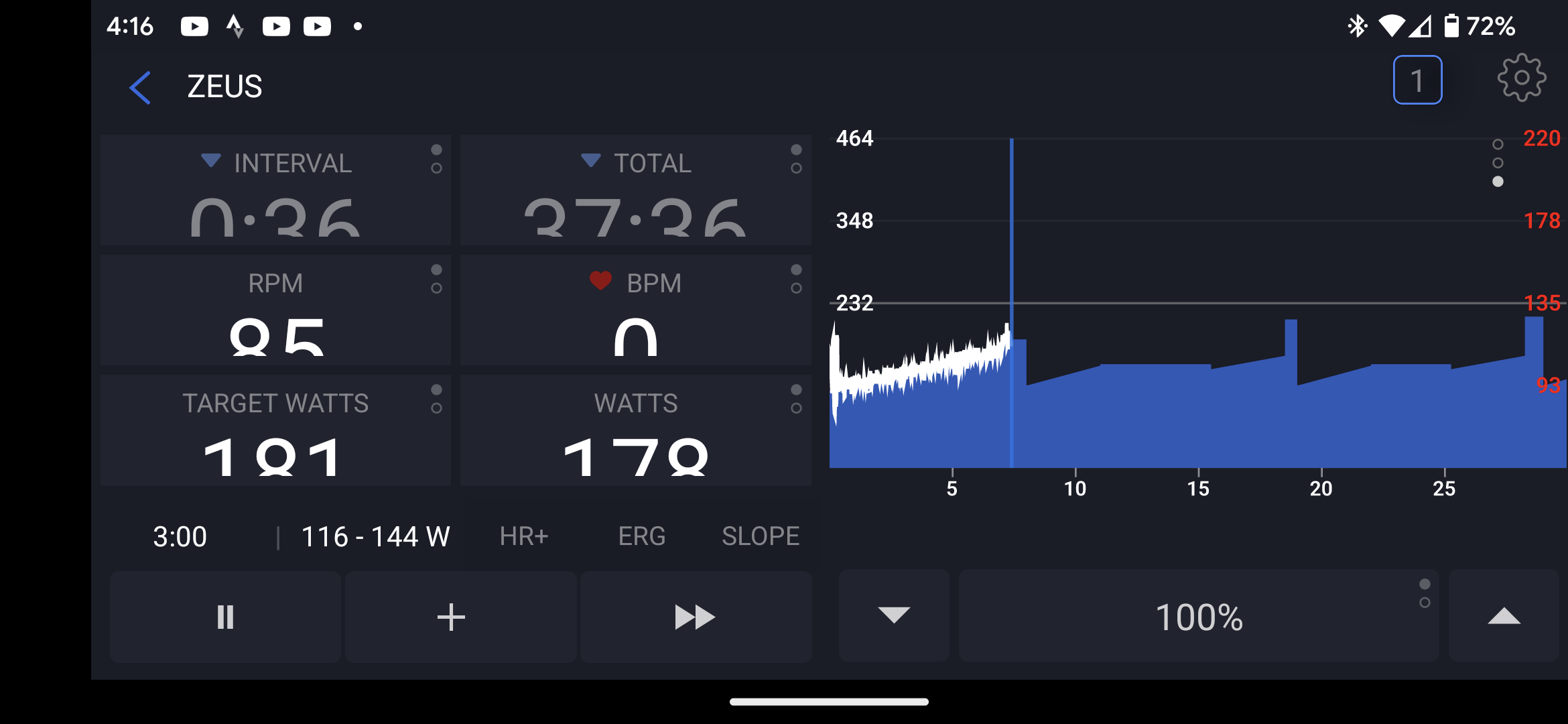
Task: Switch to SLOPE mode
Action: coord(760,536)
